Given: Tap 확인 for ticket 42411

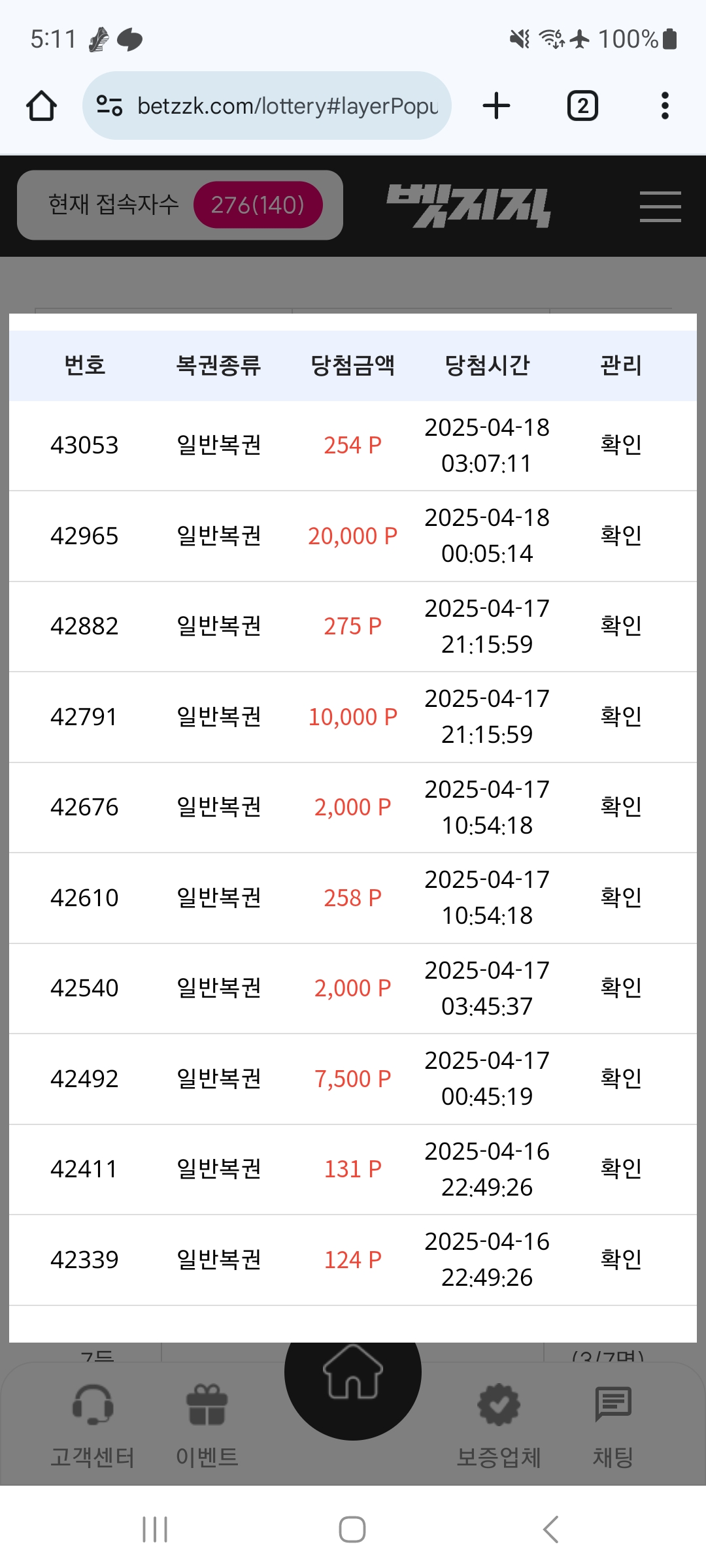Looking at the screenshot, I should click(x=621, y=1169).
